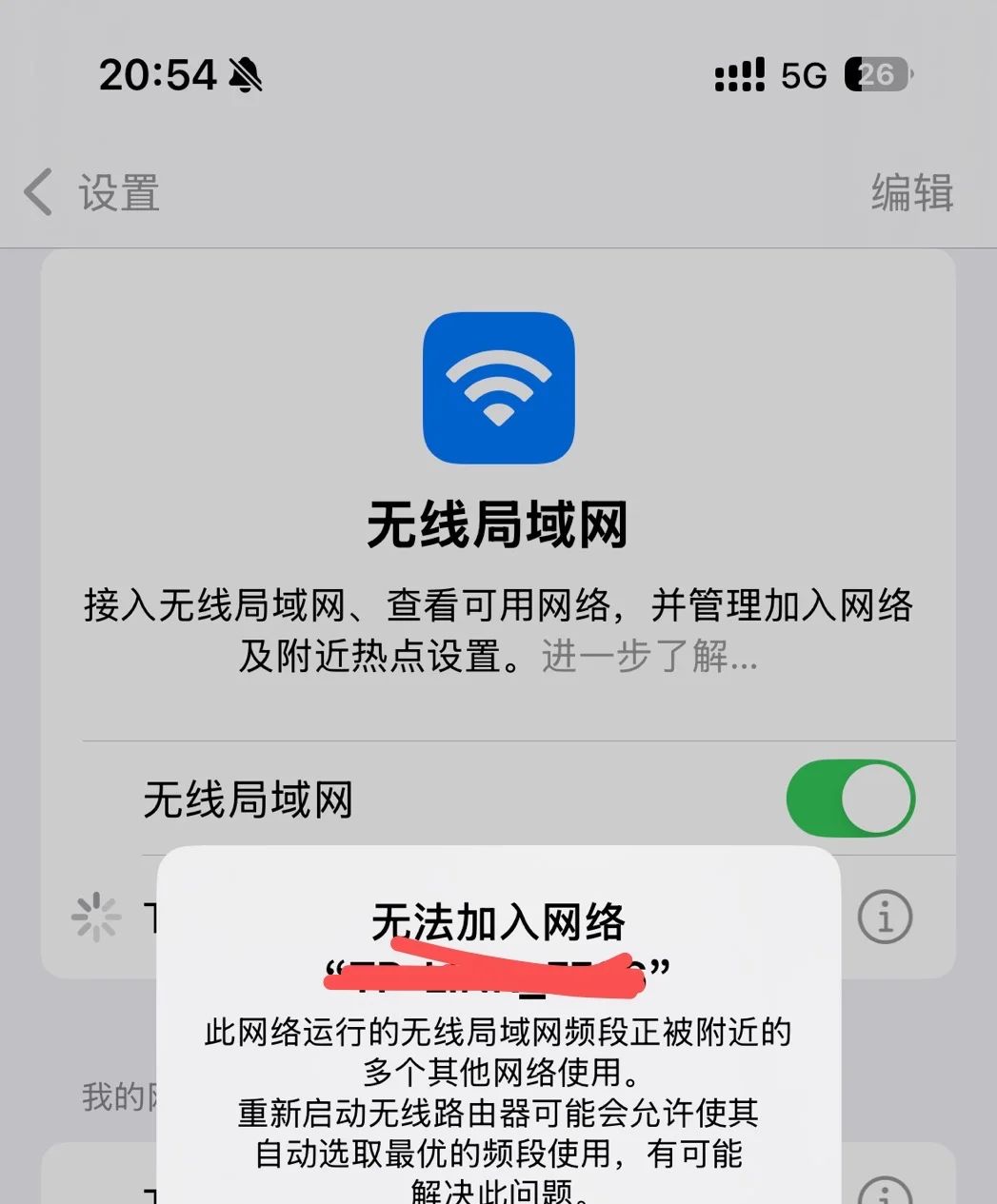Tap the loading spinner beside the network
The image size is (997, 1204).
95,917
